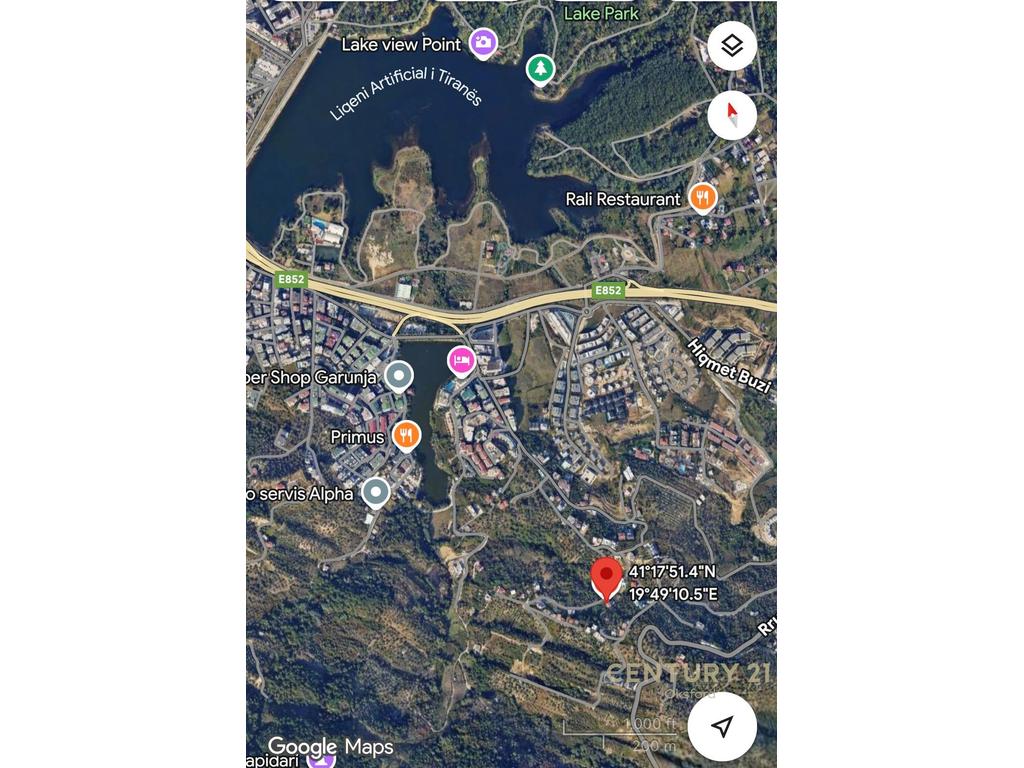Select the Barber Shop Garunja marker

point(399,376)
